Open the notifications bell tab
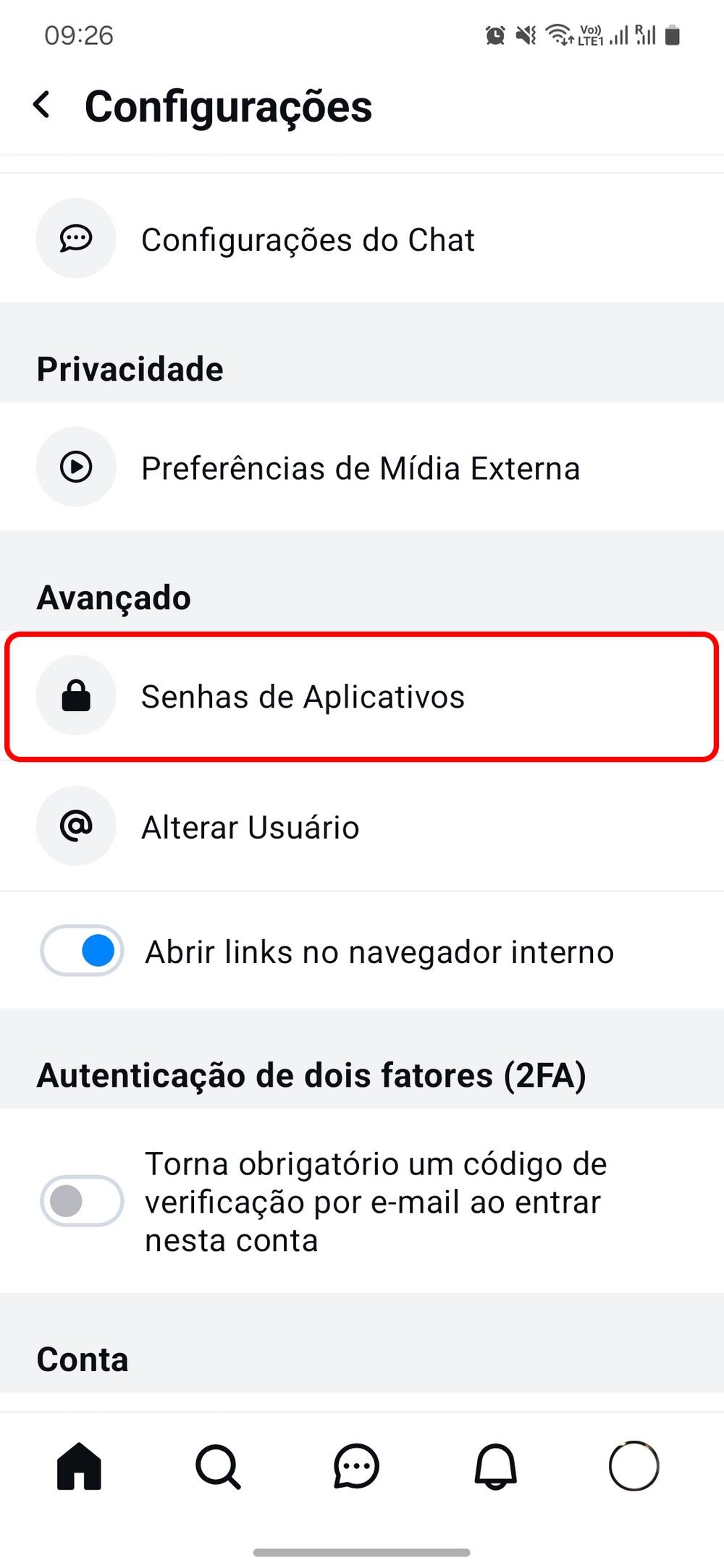The width and height of the screenshot is (724, 1568). (x=495, y=1467)
